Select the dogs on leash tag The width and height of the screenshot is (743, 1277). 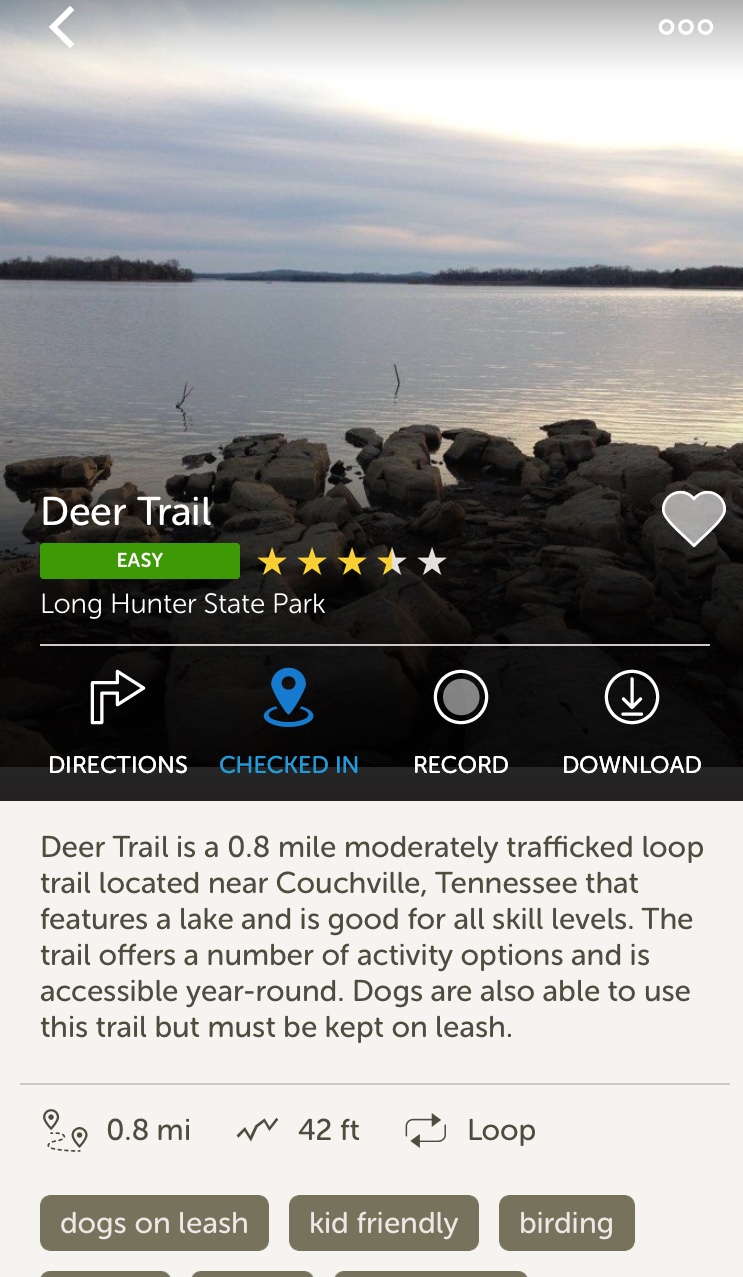(x=154, y=1222)
